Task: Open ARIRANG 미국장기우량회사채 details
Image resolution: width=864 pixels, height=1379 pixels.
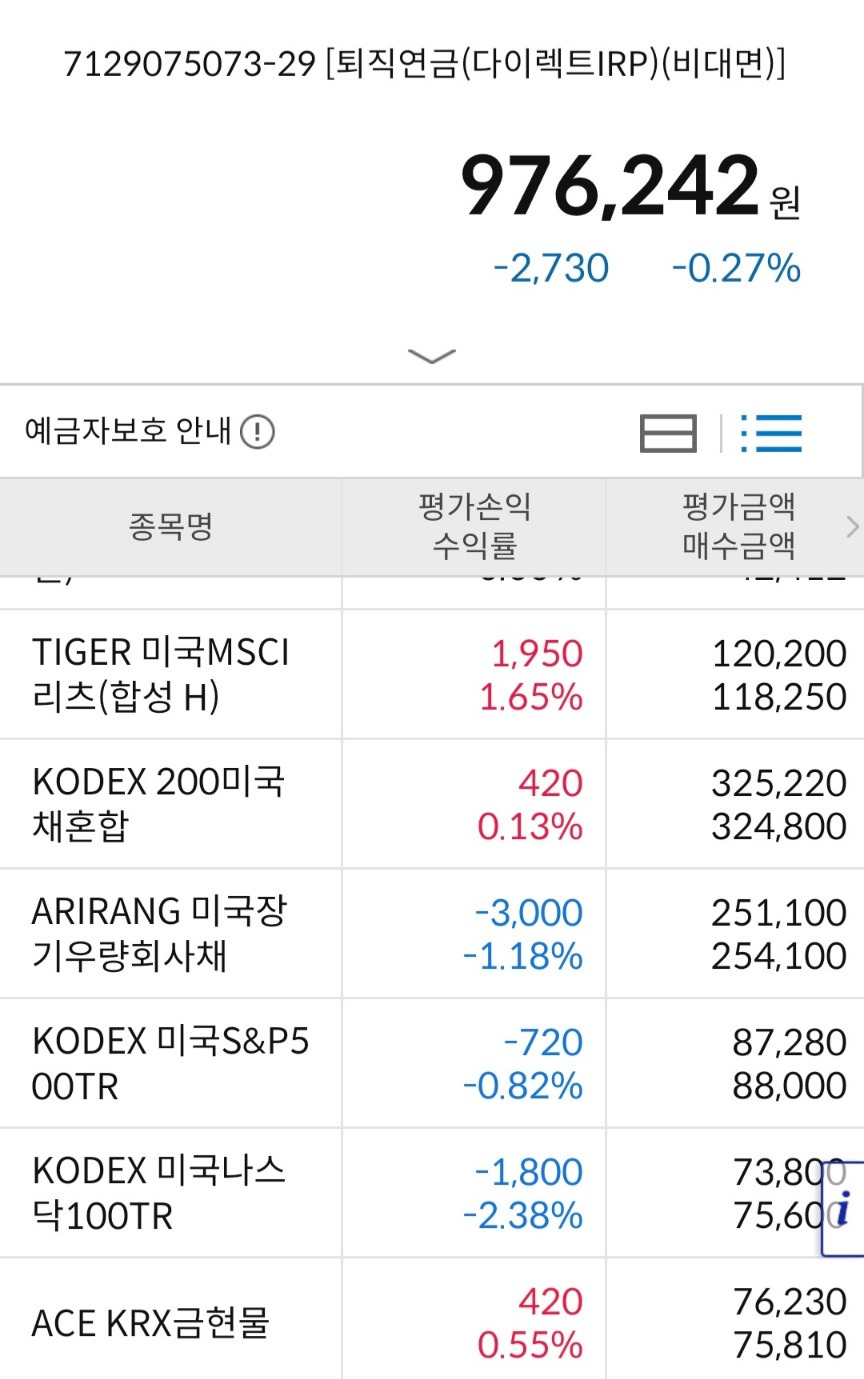Action: [x=171, y=932]
